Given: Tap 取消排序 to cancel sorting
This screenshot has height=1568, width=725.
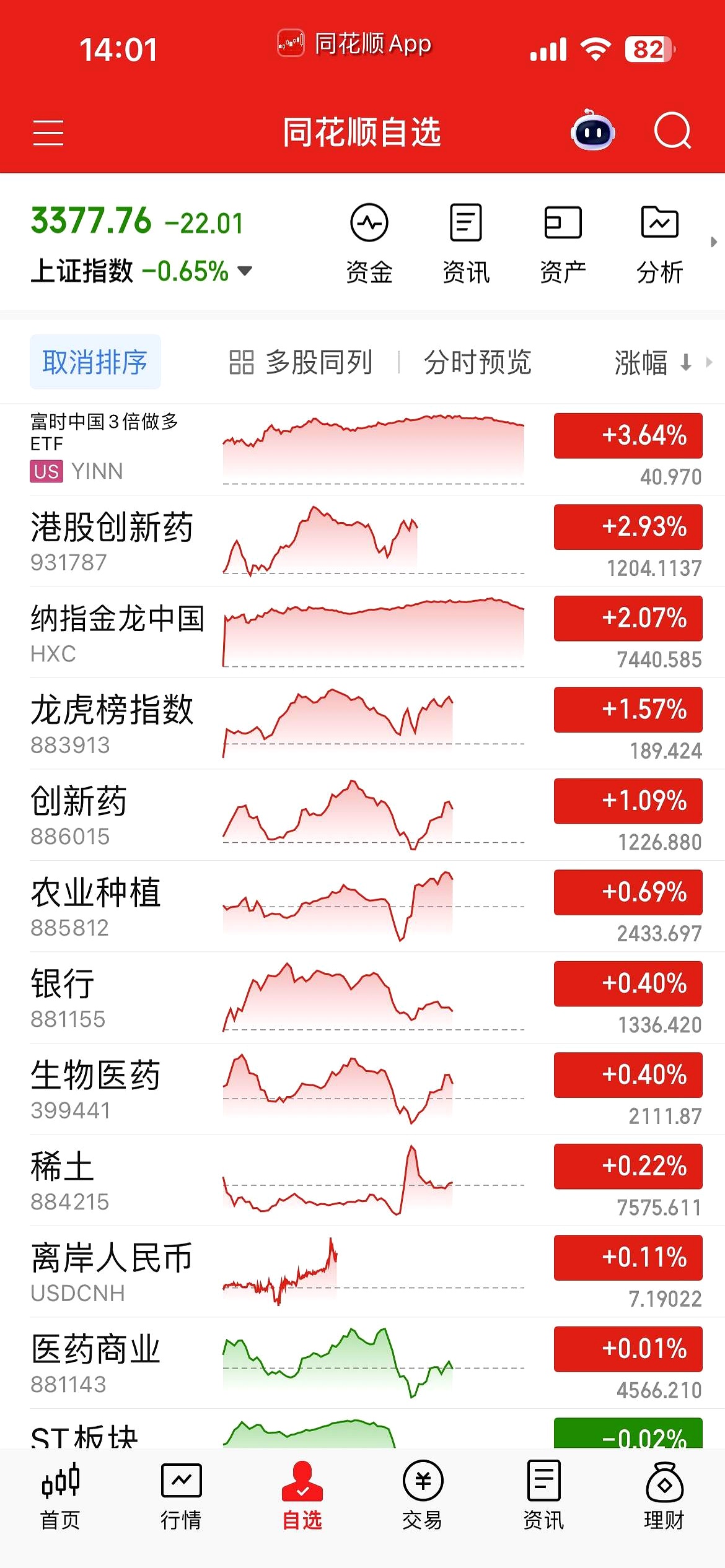Looking at the screenshot, I should pyautogui.click(x=95, y=362).
